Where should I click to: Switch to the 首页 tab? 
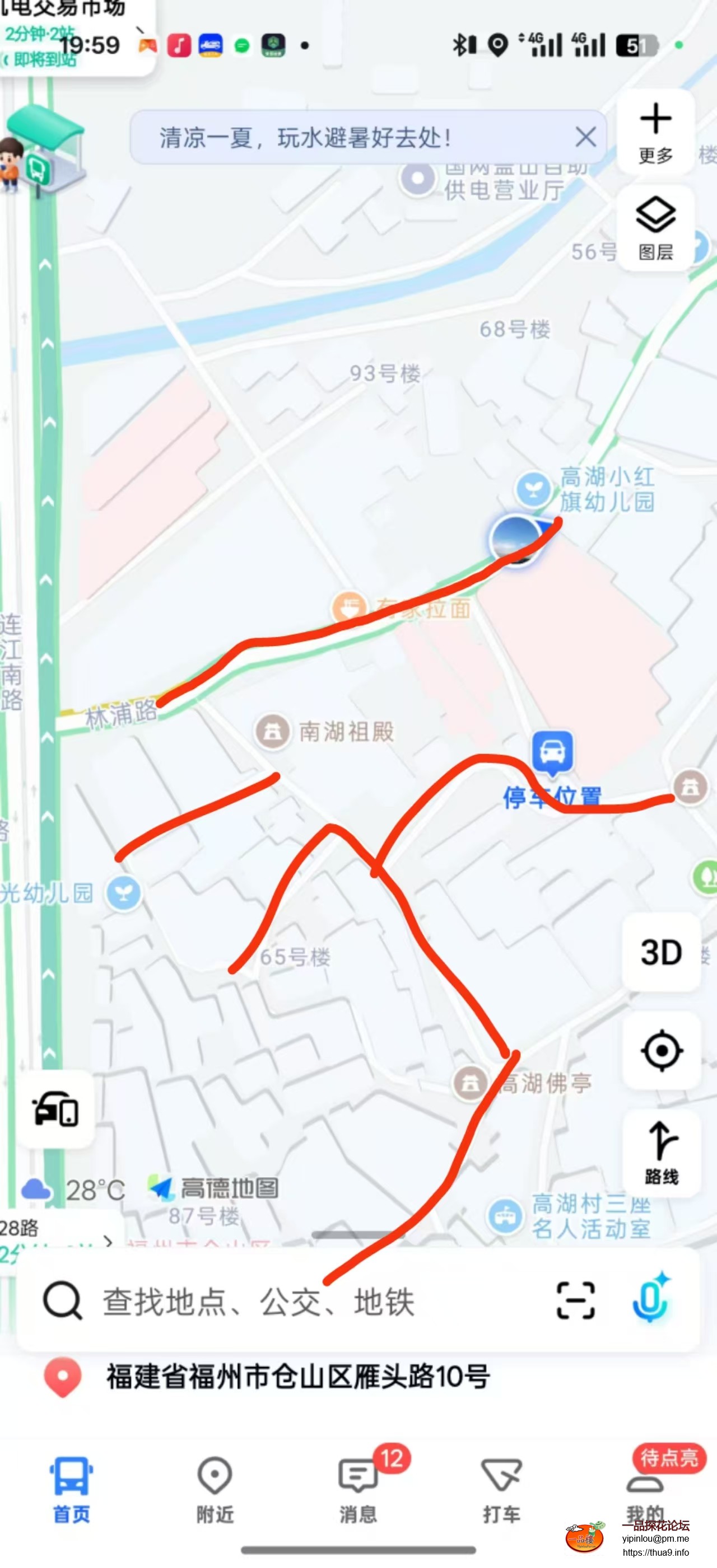71,1489
